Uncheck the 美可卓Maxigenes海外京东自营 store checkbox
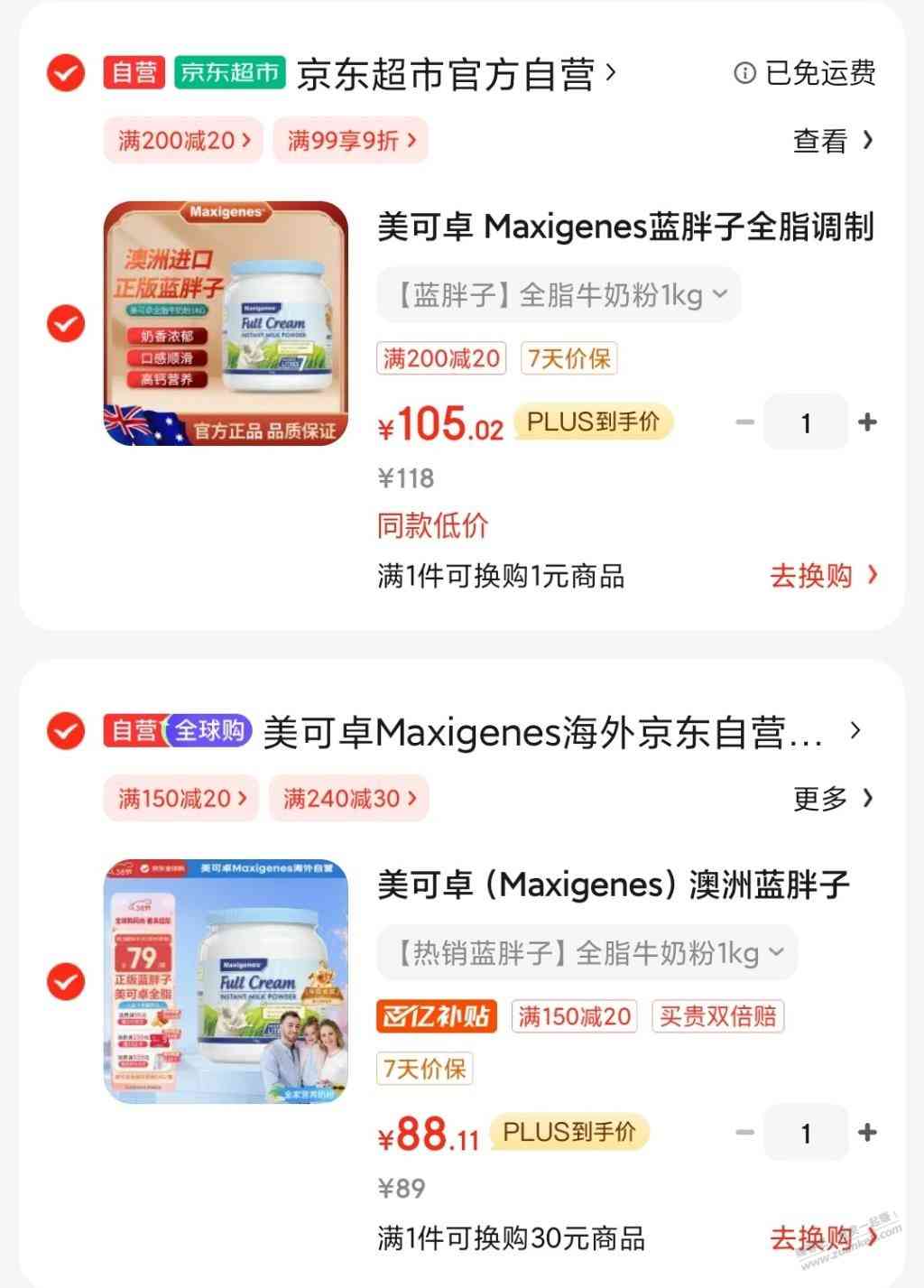924x1288 pixels. click(65, 730)
